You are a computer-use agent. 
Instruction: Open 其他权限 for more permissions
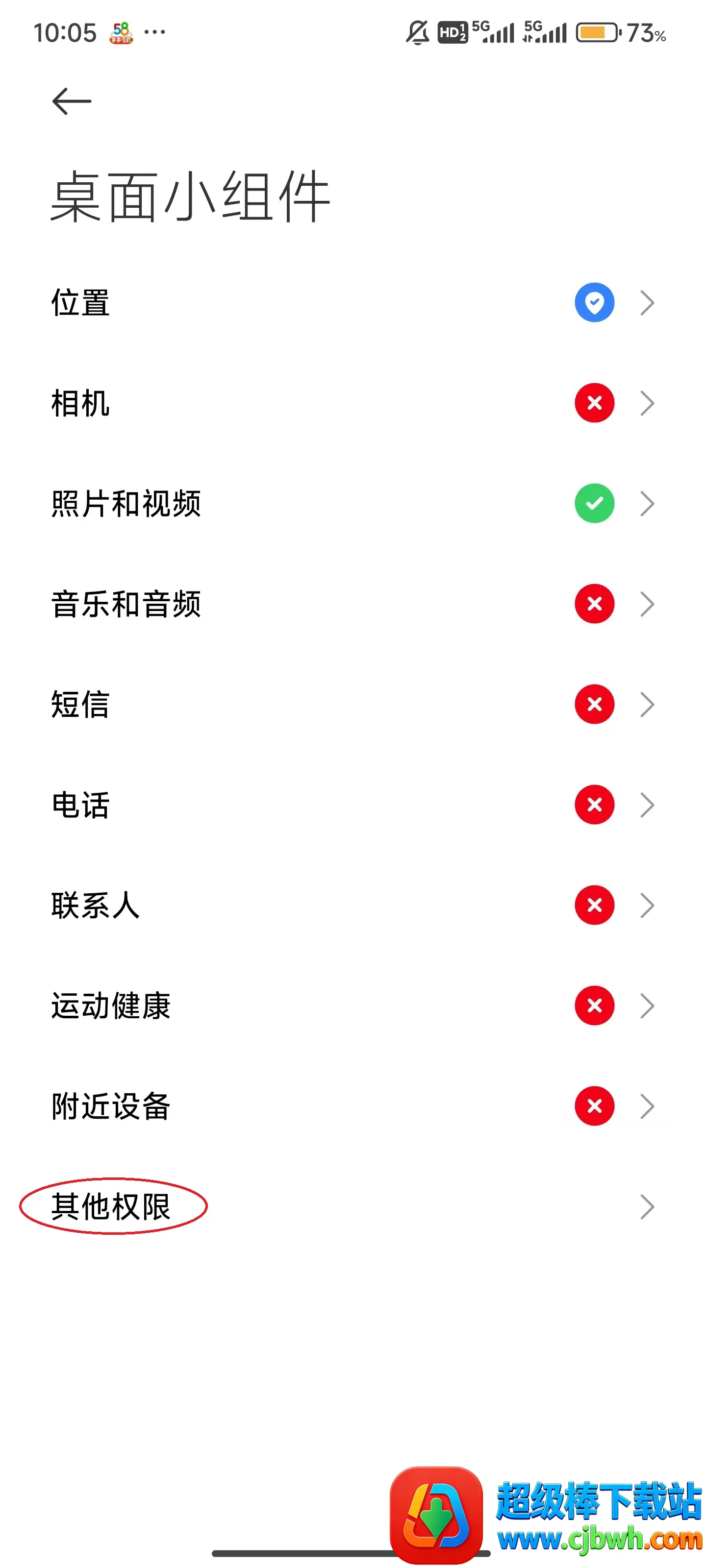coord(353,1206)
